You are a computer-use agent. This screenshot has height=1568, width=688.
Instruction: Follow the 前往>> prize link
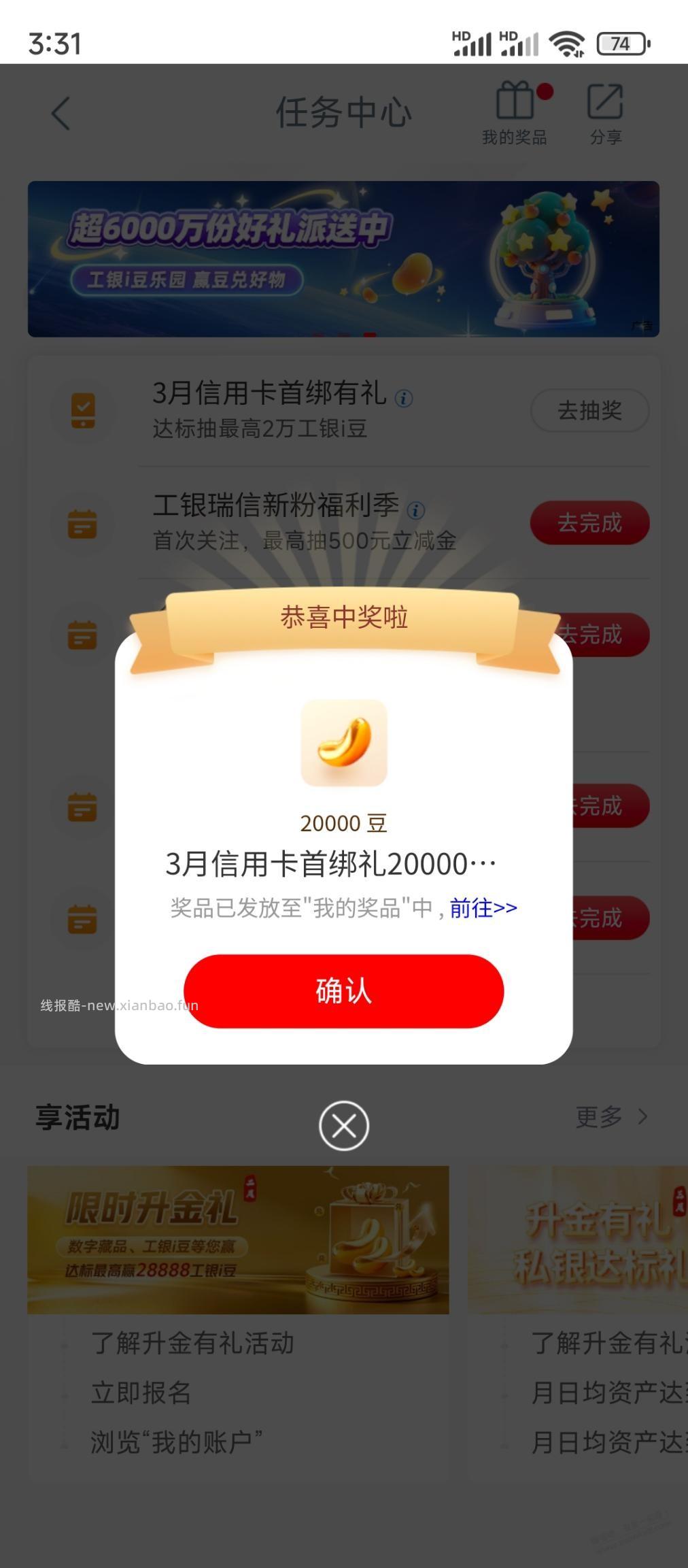[x=482, y=909]
